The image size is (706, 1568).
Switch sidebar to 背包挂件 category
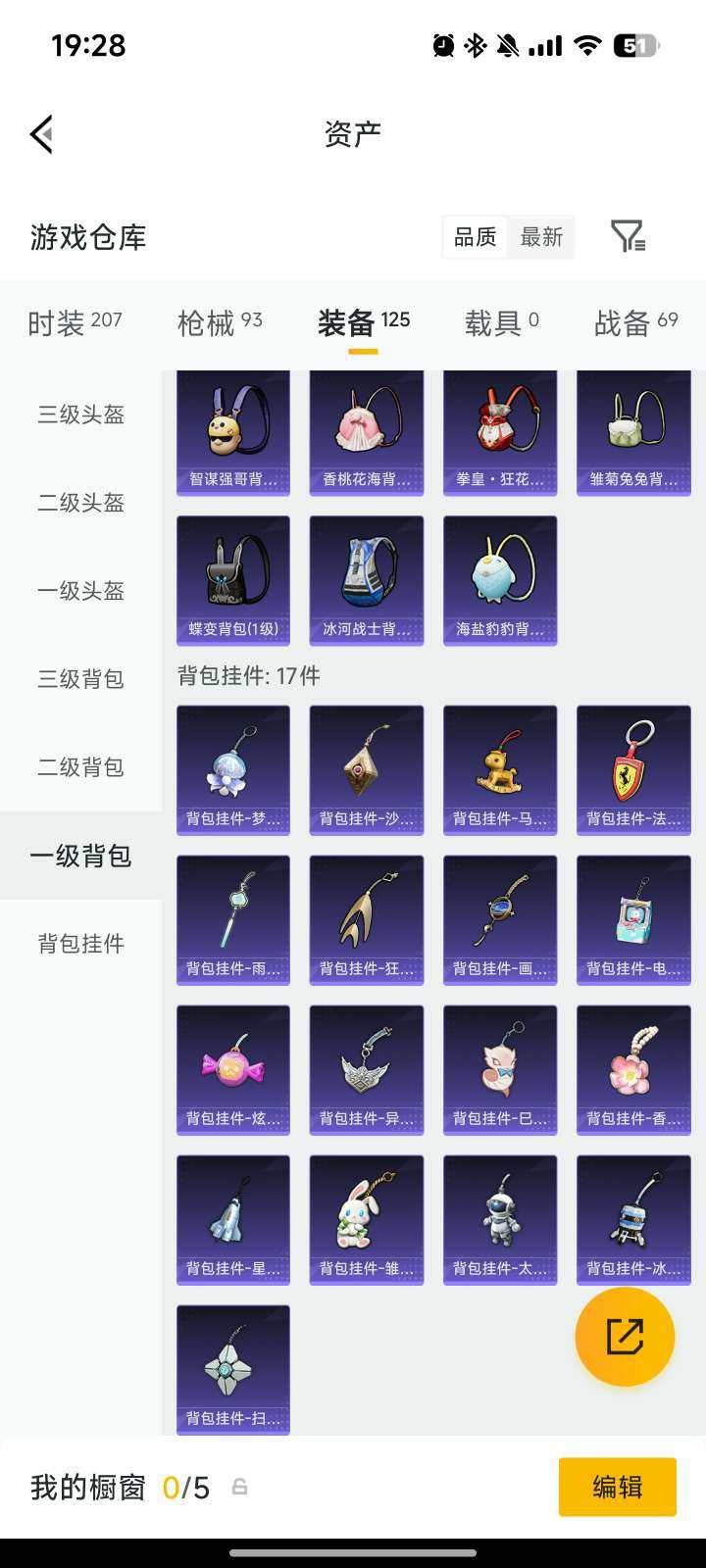79,944
